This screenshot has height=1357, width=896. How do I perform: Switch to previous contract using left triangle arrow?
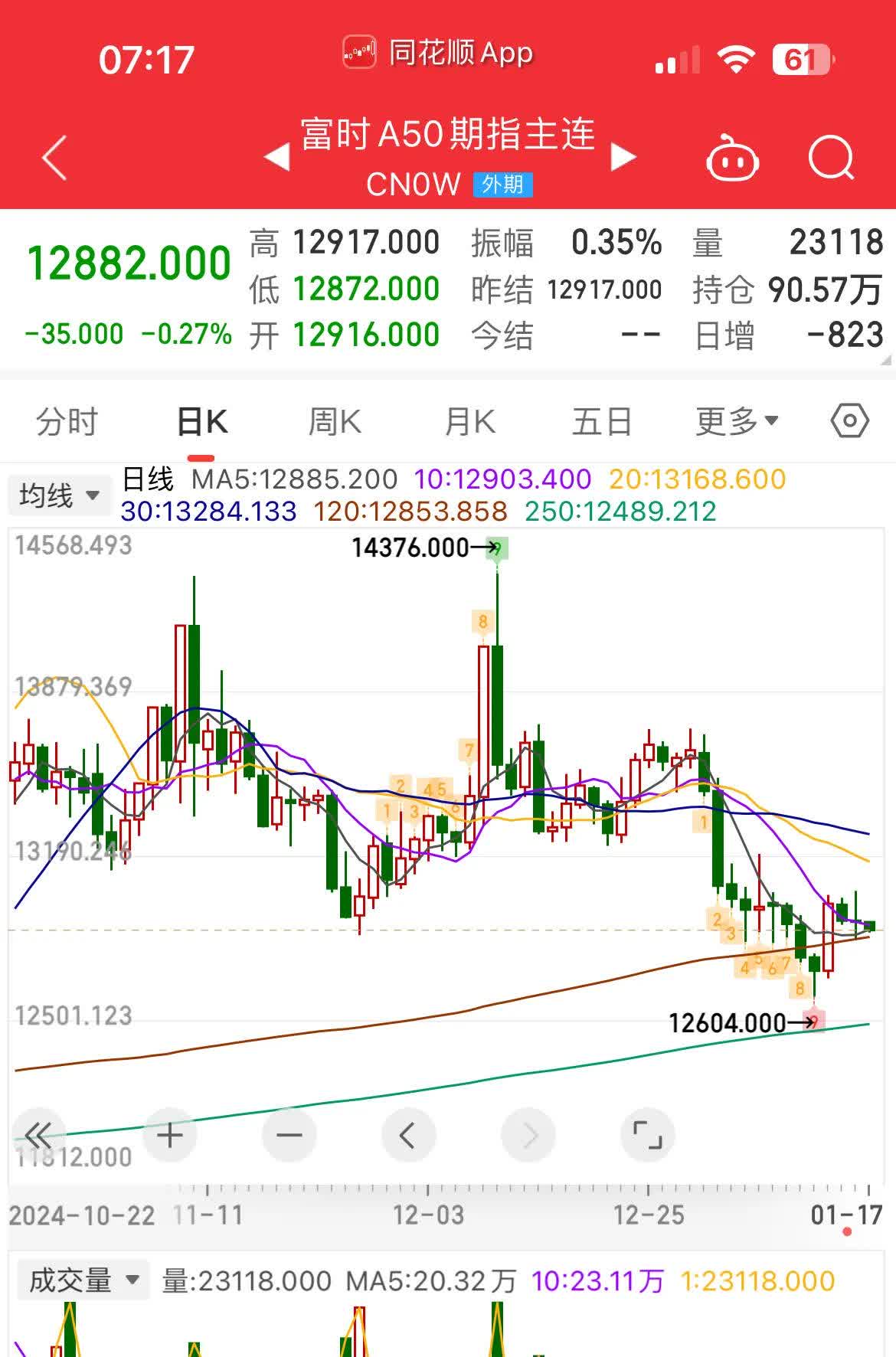tap(276, 155)
